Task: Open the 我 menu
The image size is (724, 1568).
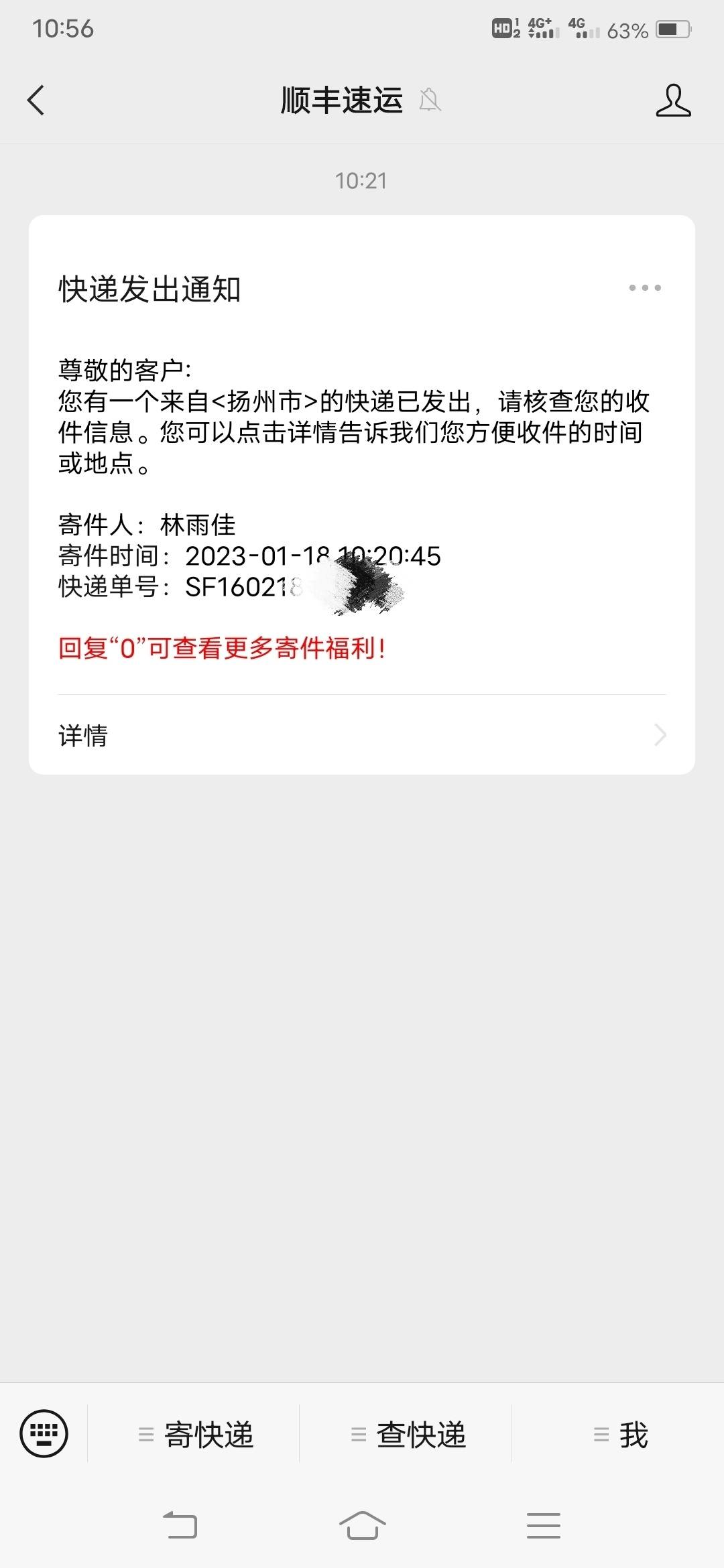Action: coord(619,1435)
